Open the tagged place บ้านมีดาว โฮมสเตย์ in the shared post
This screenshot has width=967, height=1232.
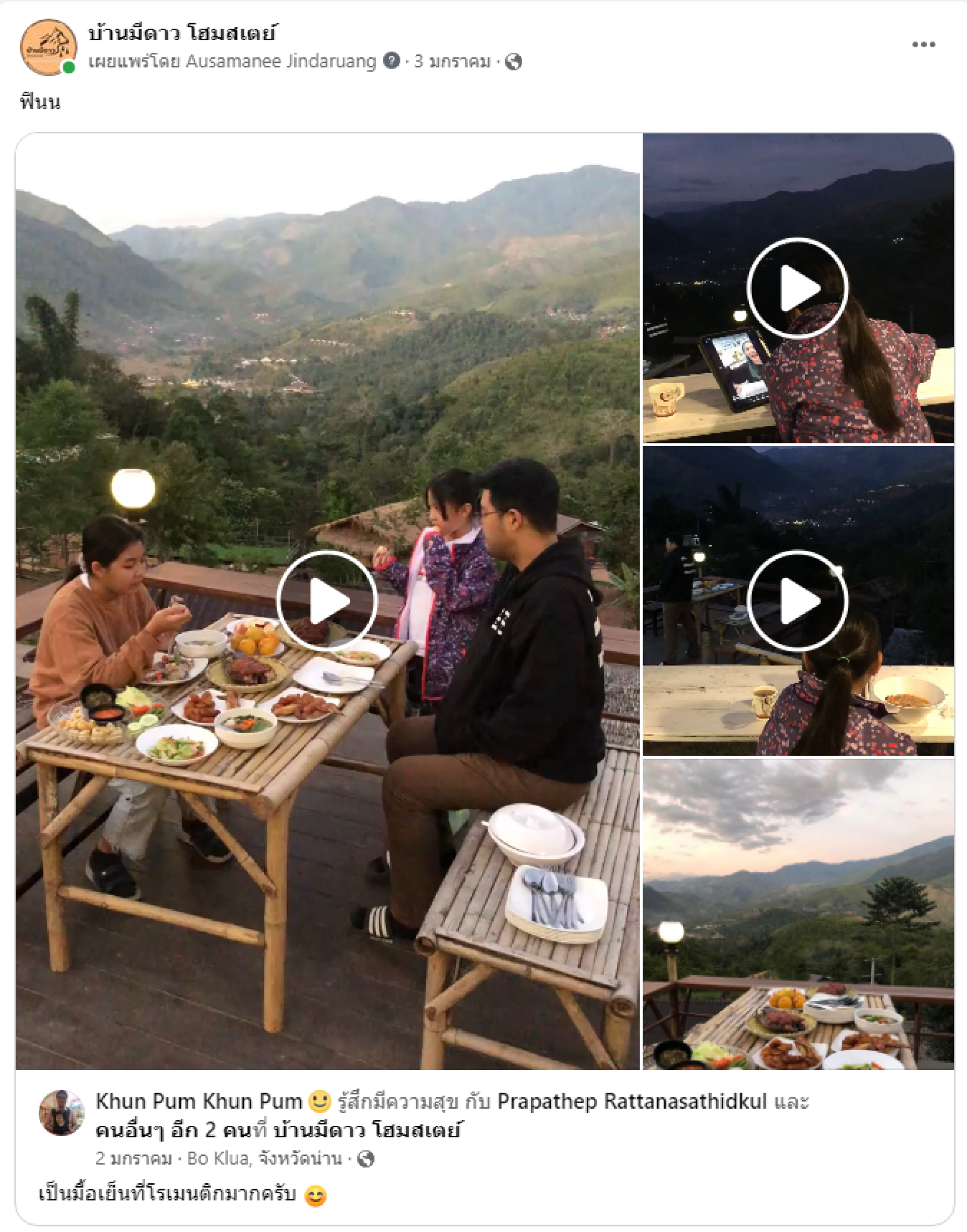(x=366, y=1130)
